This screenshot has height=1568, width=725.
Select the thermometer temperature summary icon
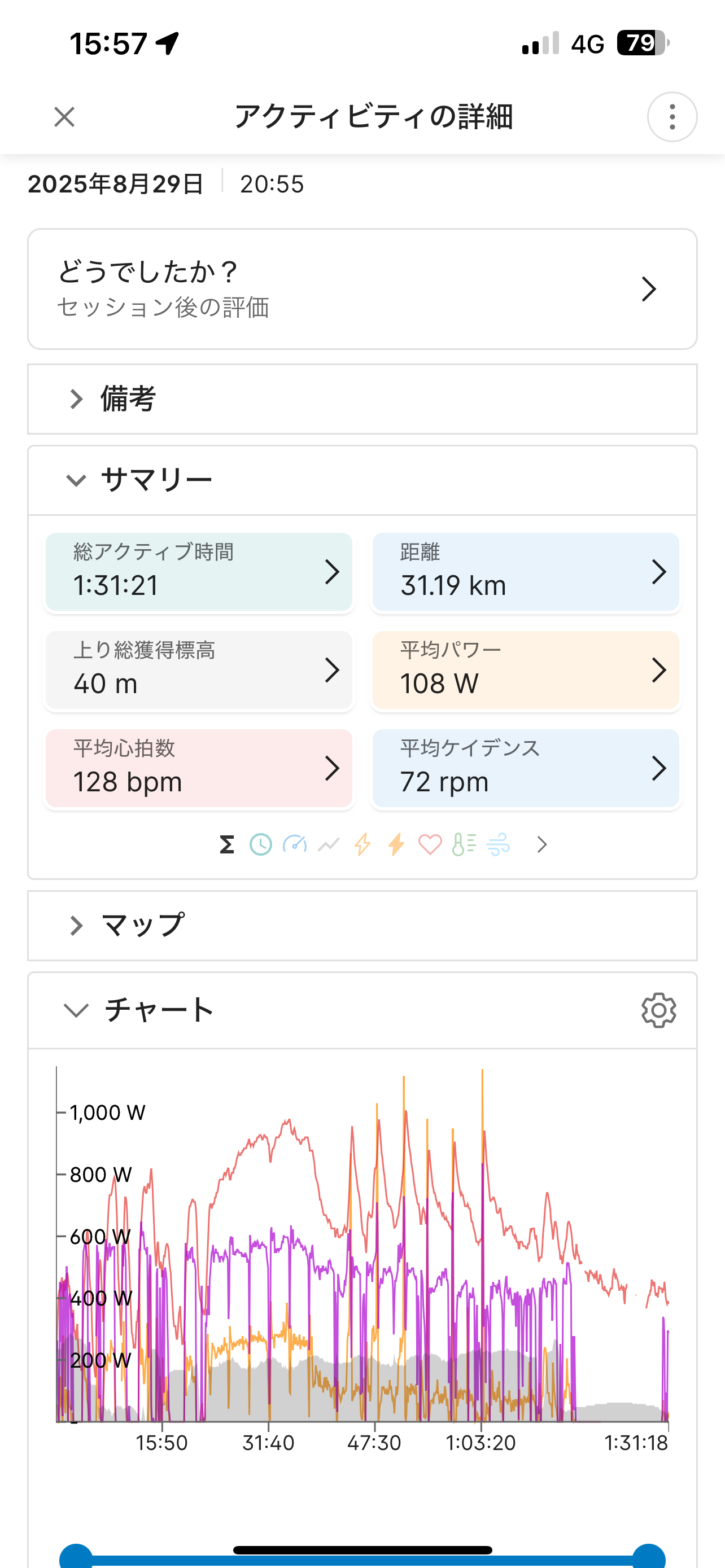pos(464,845)
